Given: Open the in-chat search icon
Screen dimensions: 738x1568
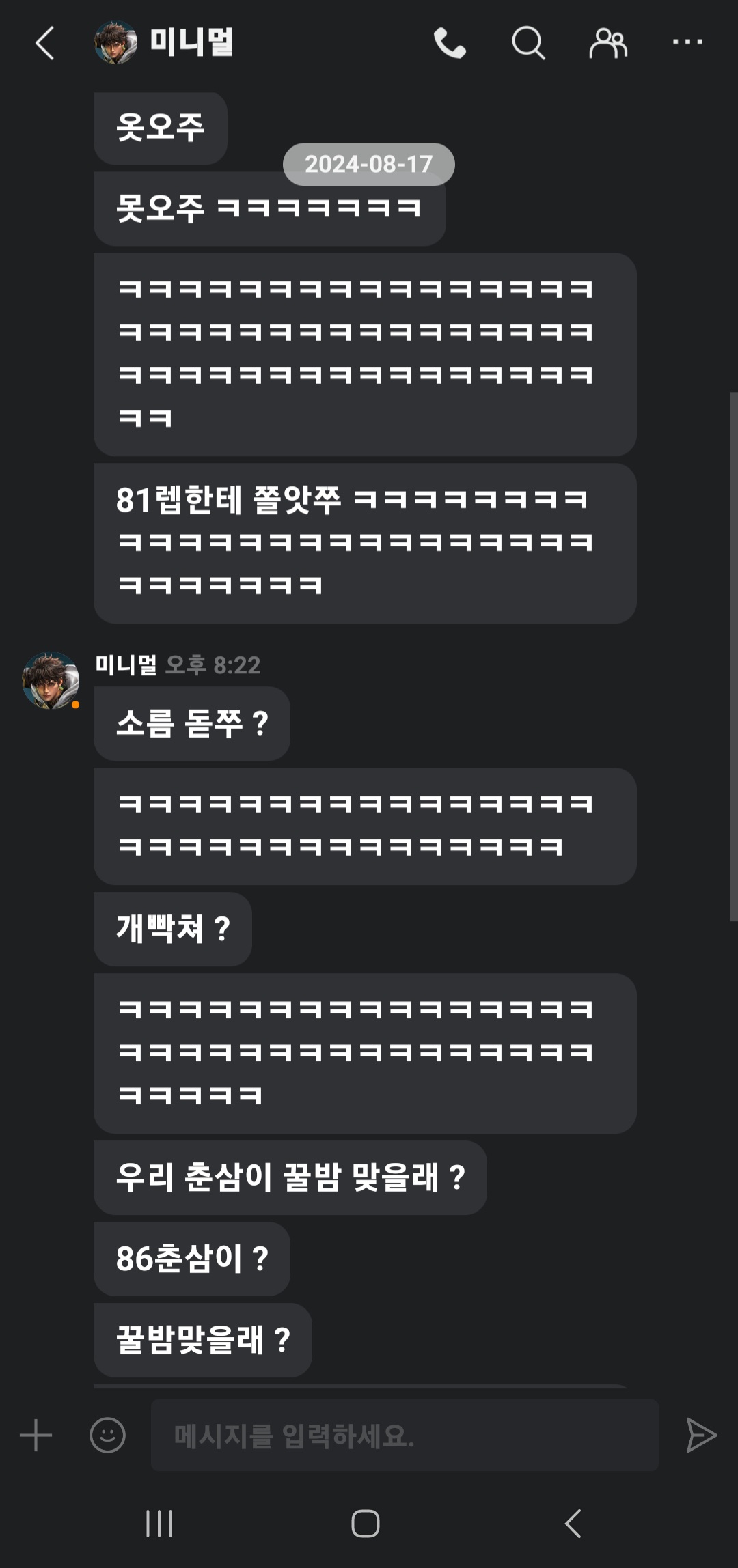Looking at the screenshot, I should click(x=527, y=43).
